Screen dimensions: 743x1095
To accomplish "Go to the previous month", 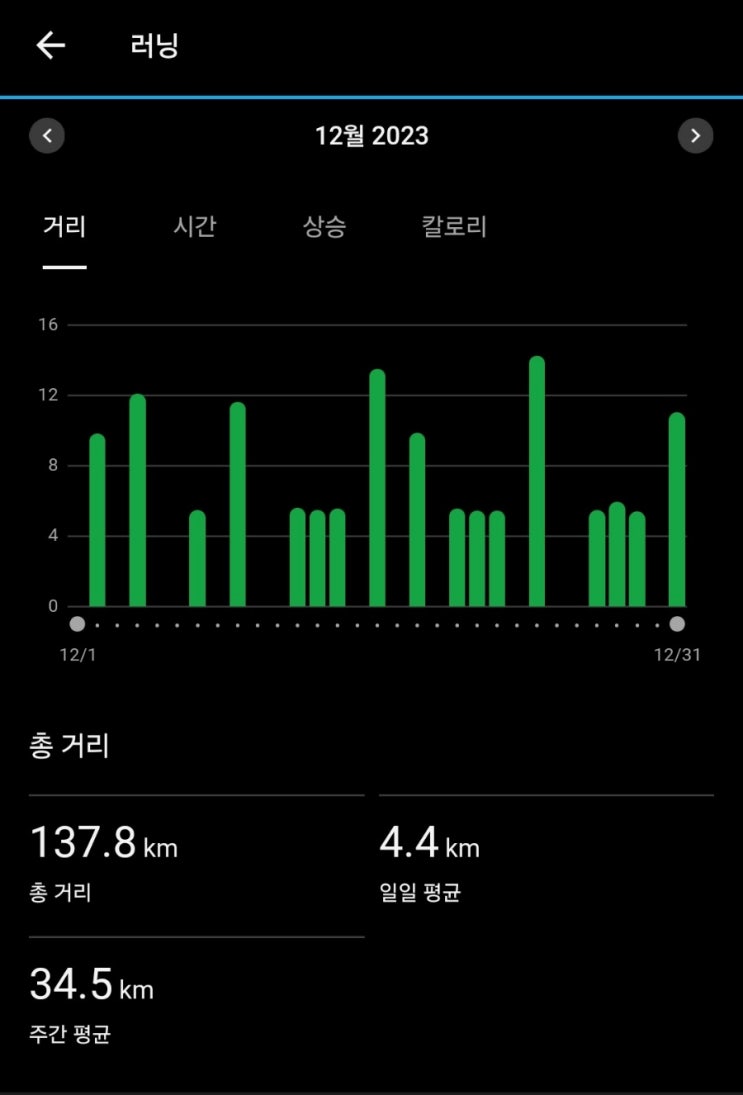I will coord(47,135).
